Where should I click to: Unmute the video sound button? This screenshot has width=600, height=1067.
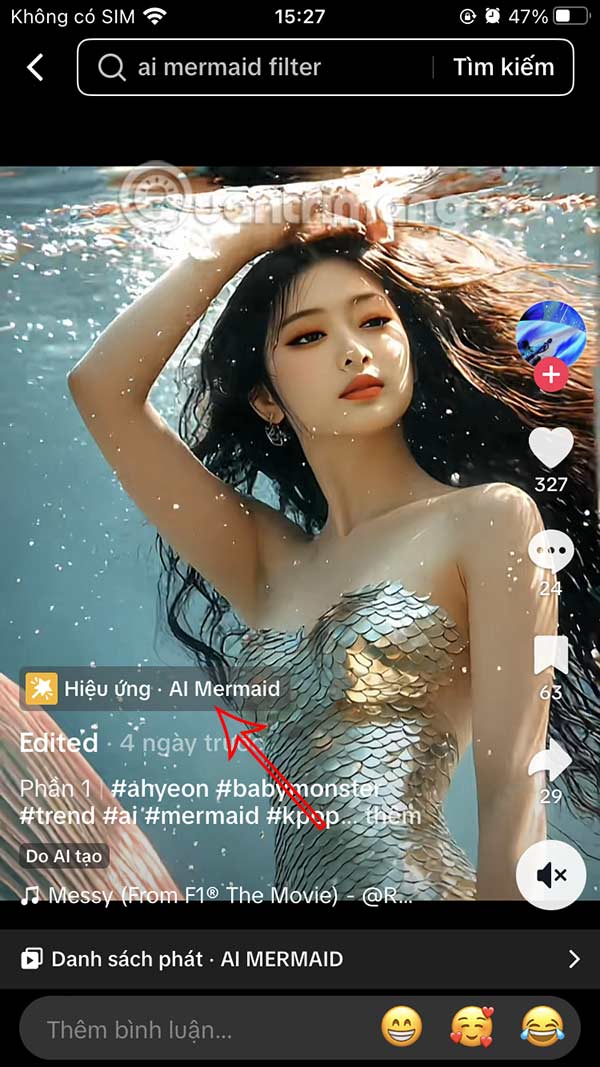click(551, 875)
